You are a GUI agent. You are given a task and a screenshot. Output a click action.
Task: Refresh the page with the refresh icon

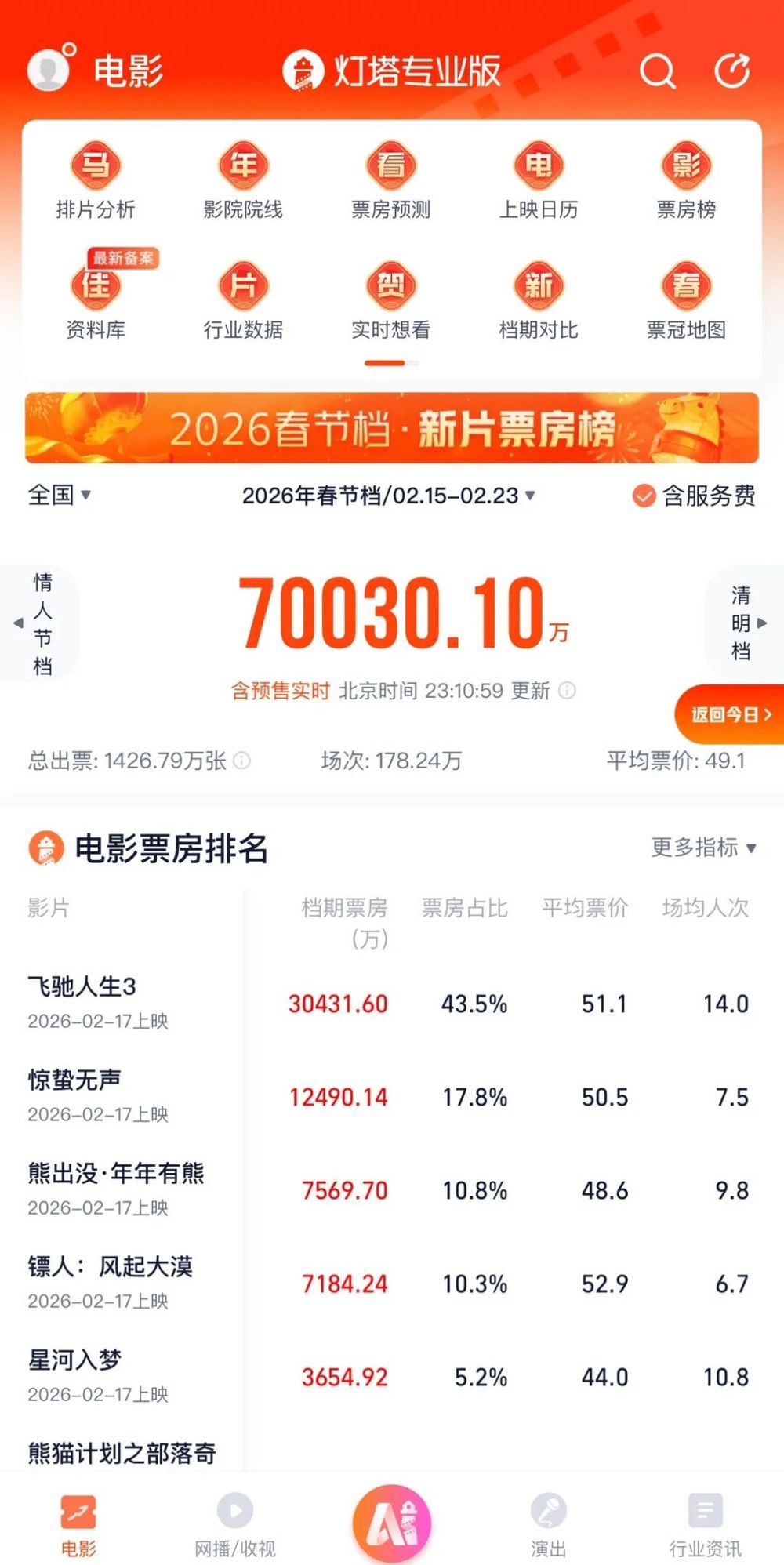pyautogui.click(x=732, y=72)
